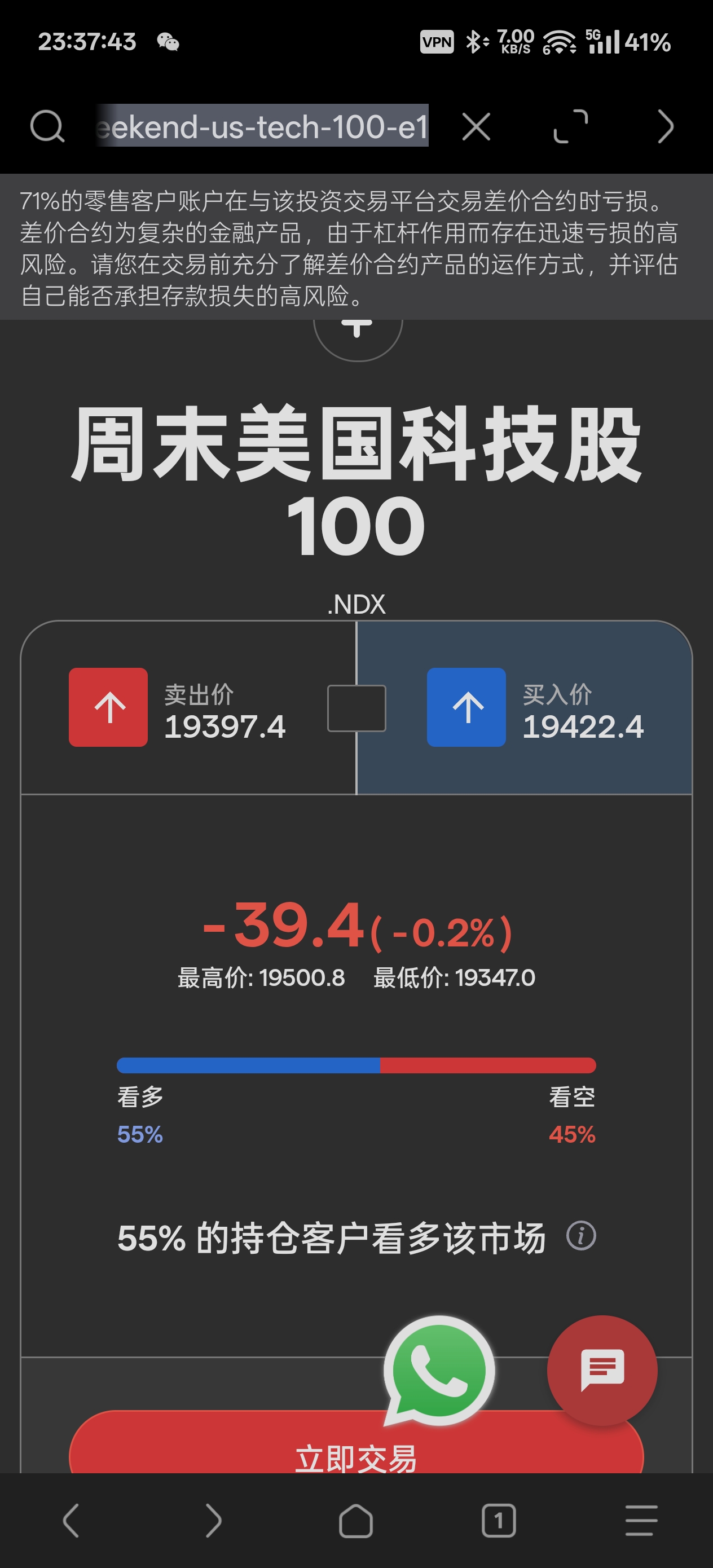Go to the entered address arrow
The width and height of the screenshot is (713, 1568).
[x=665, y=126]
